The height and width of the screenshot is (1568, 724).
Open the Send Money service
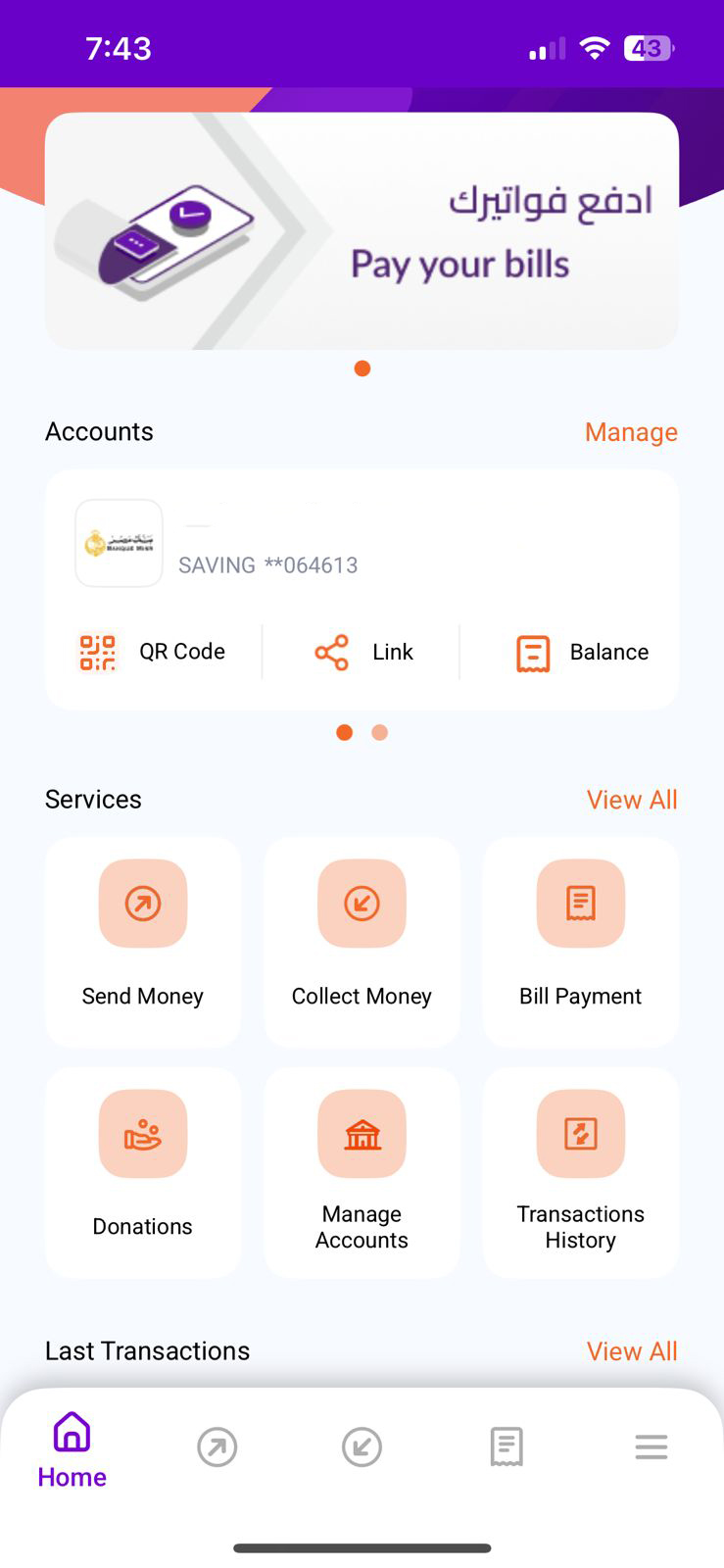pos(143,941)
